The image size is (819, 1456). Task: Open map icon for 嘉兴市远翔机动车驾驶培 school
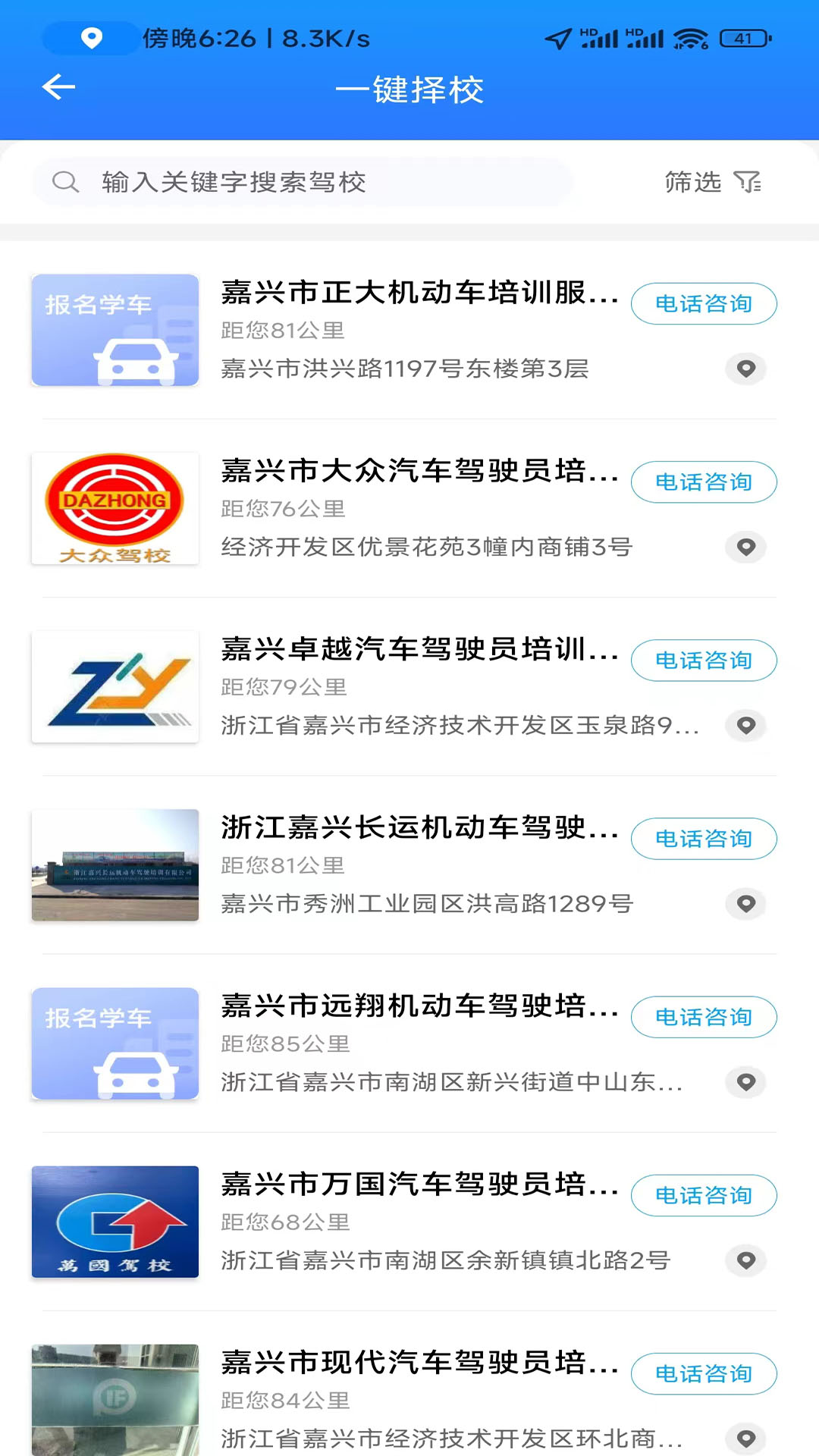745,1083
